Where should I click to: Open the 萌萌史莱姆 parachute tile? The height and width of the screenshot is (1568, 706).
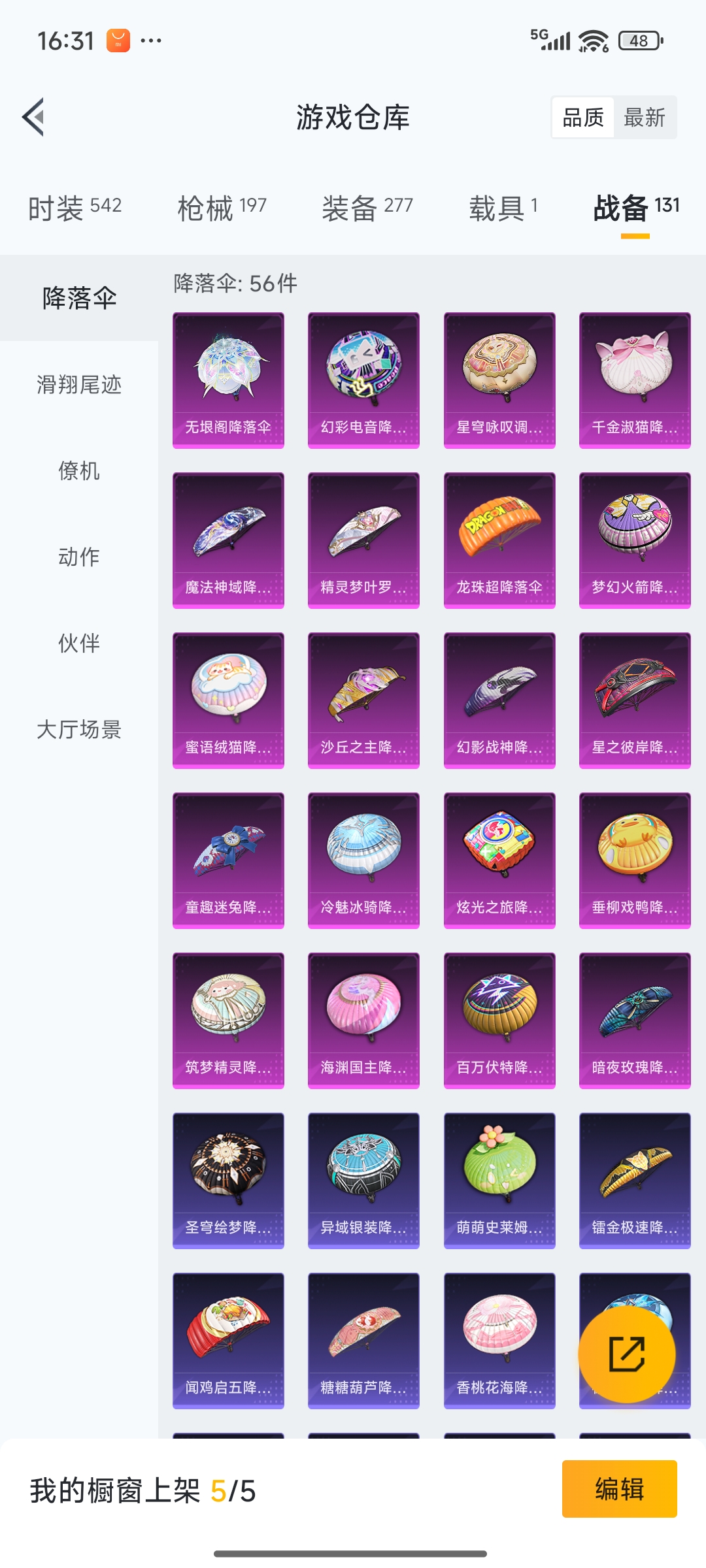499,1181
